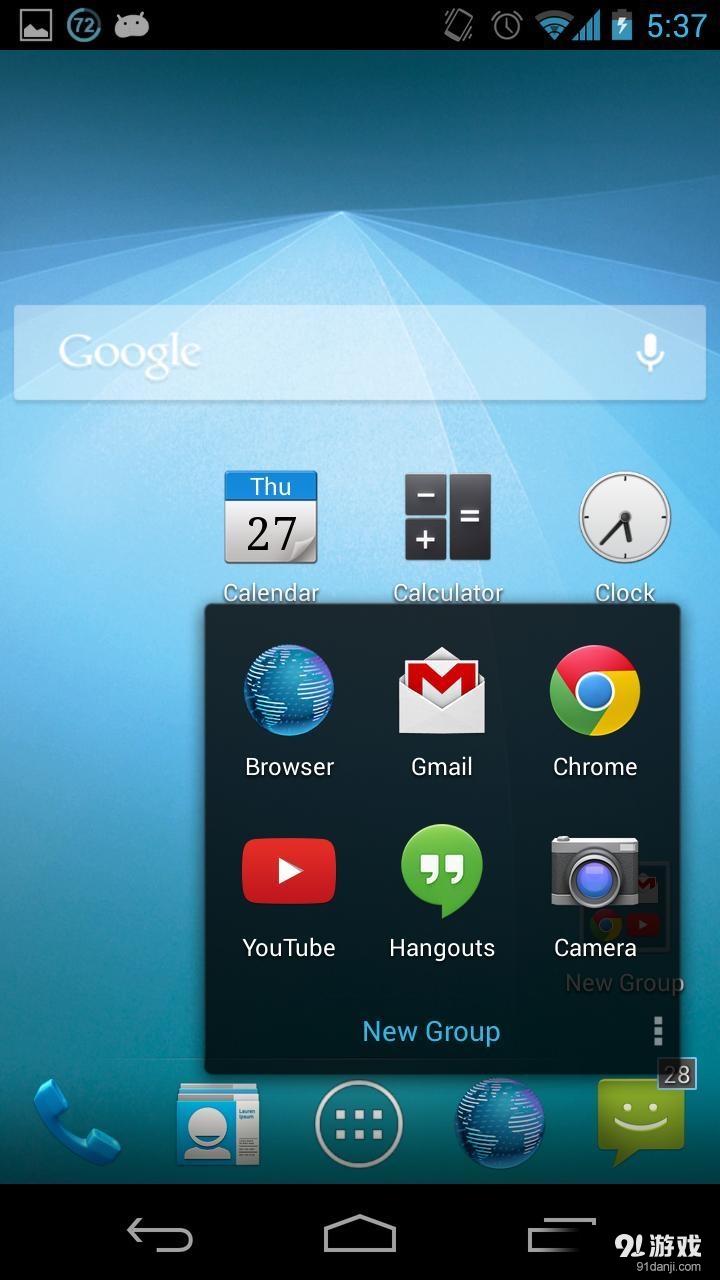This screenshot has height=1280, width=720.
Task: Launch the Browser globe in the dock
Action: tap(500, 1123)
